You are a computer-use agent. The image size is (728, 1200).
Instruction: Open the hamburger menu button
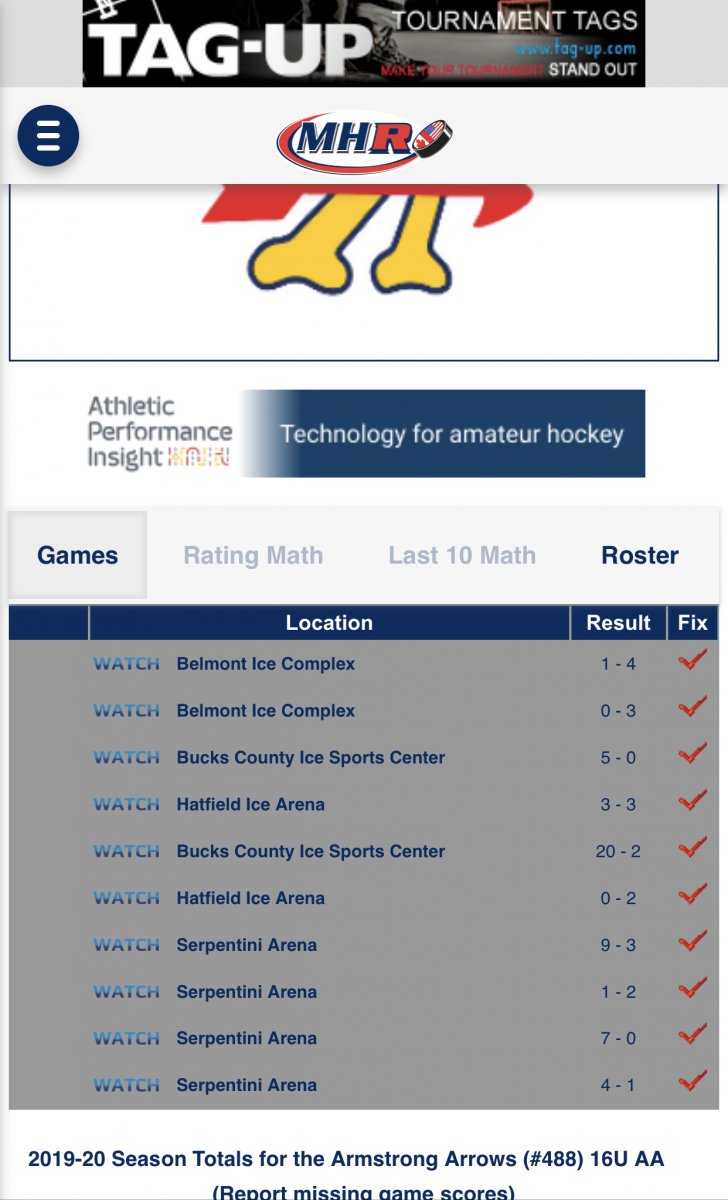[48, 135]
